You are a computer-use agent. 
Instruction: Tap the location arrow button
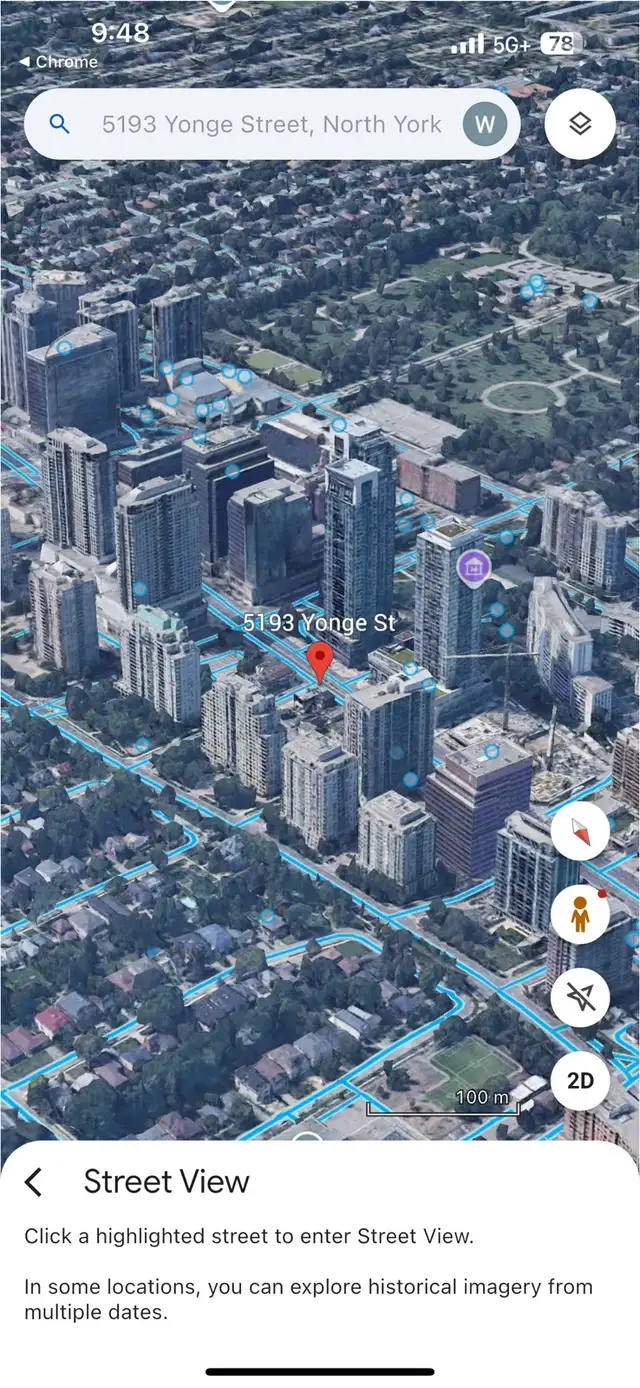click(580, 997)
